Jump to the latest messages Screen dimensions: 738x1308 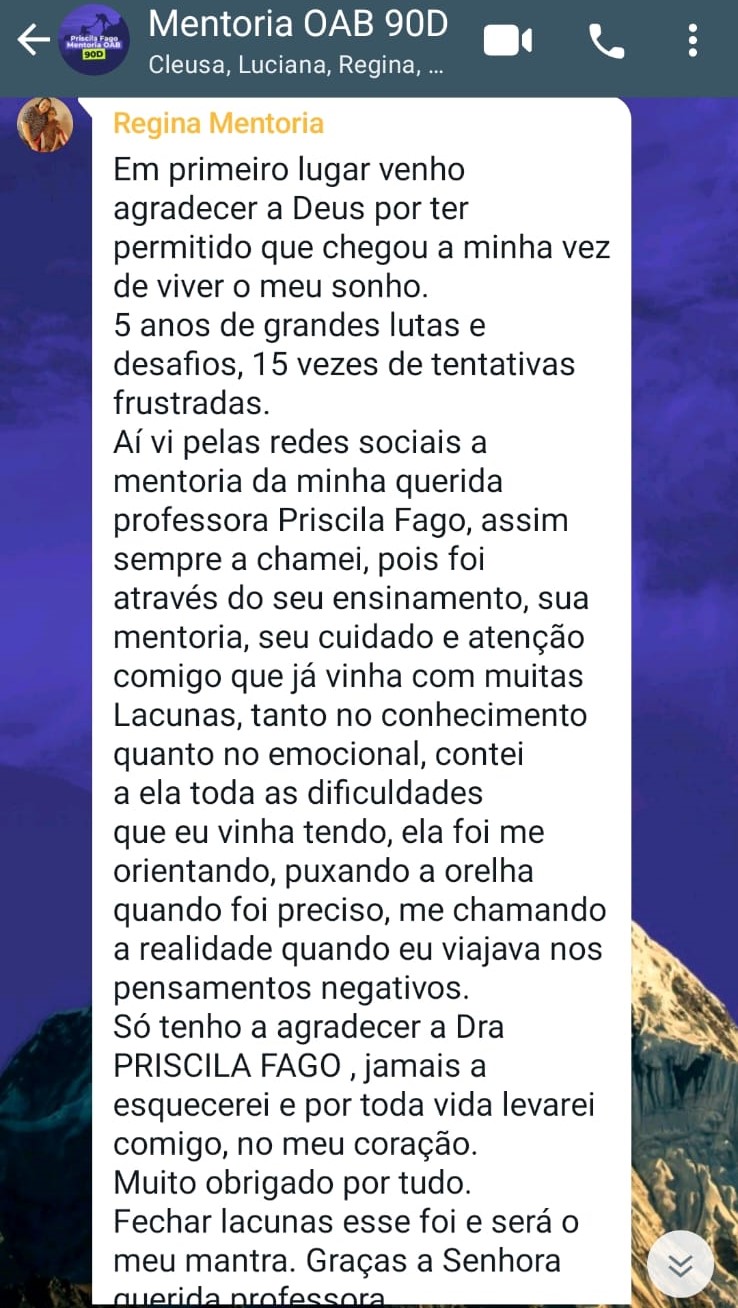pyautogui.click(x=680, y=1265)
